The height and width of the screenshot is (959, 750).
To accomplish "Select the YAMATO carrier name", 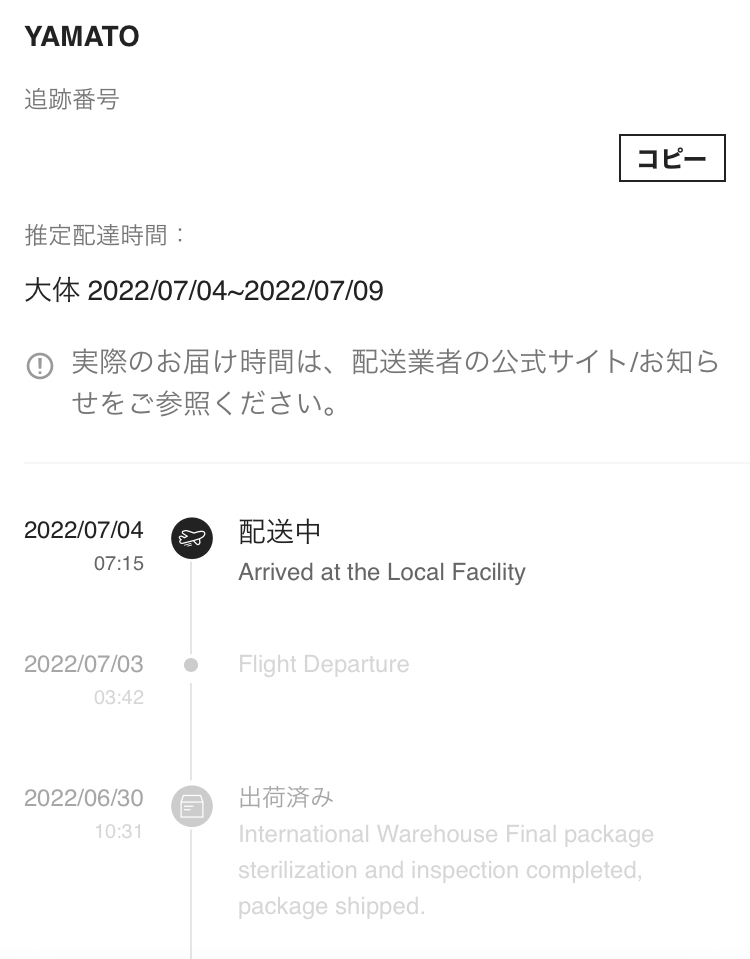I will point(82,36).
